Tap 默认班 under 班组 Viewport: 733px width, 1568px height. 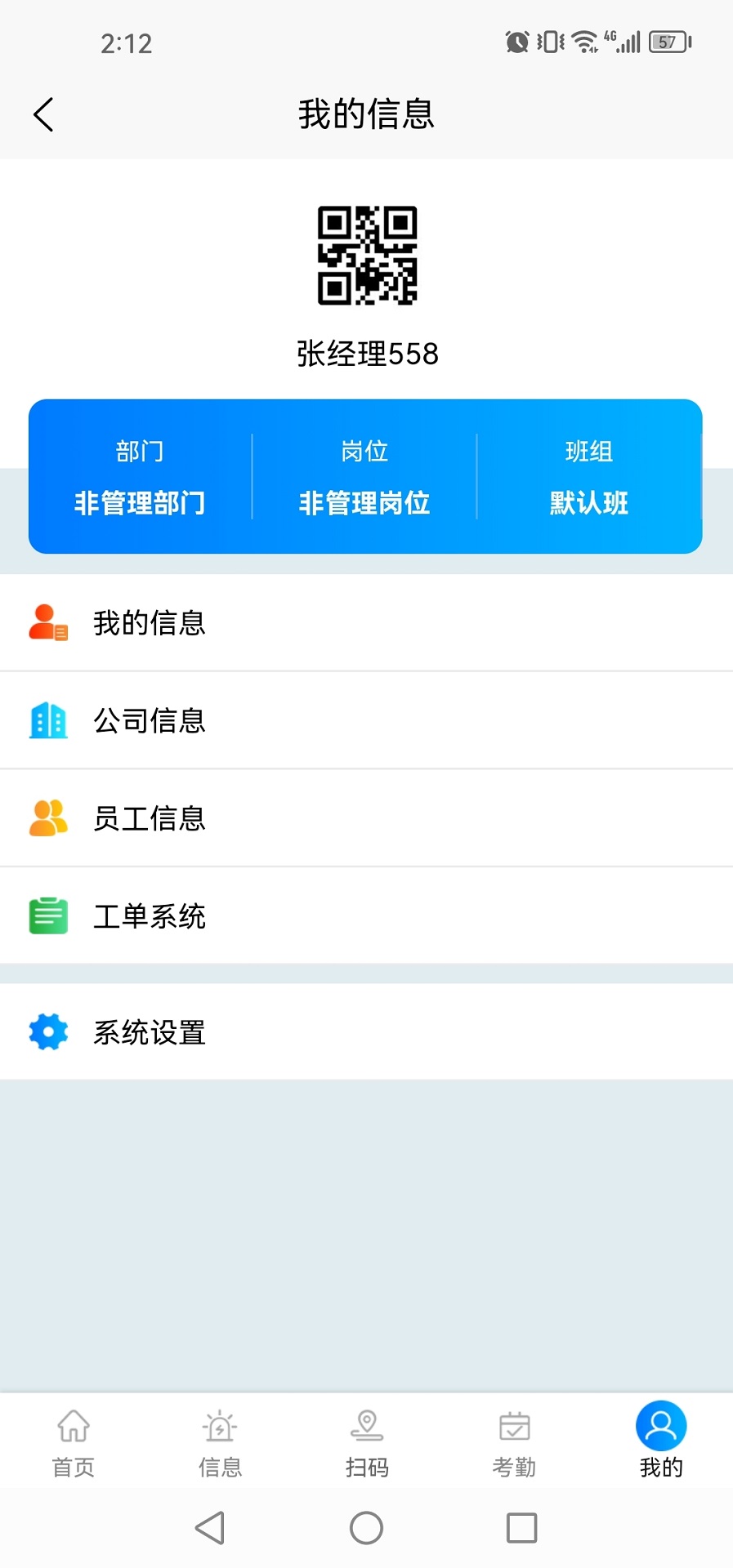pos(588,503)
